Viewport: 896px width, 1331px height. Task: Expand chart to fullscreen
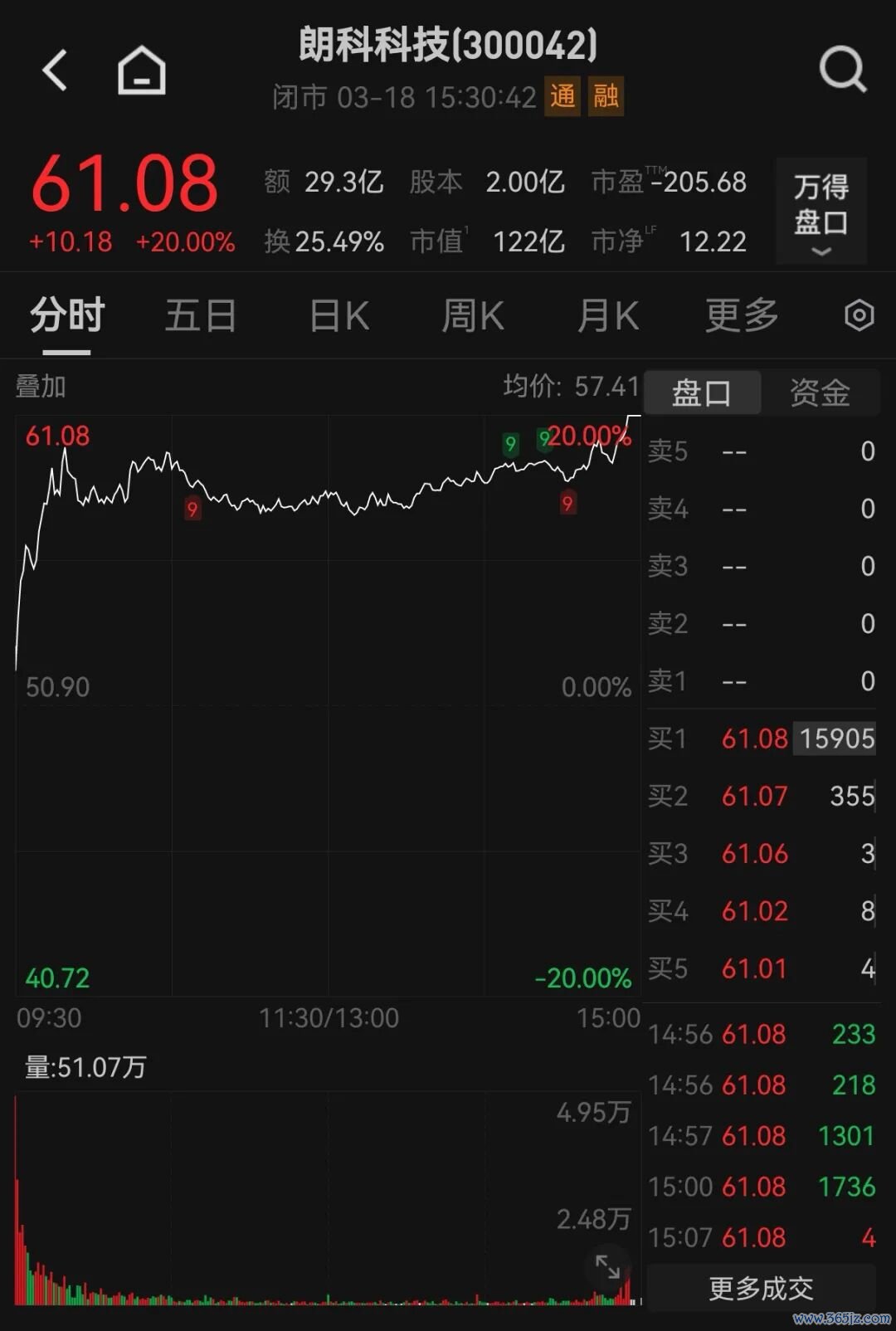click(608, 1266)
